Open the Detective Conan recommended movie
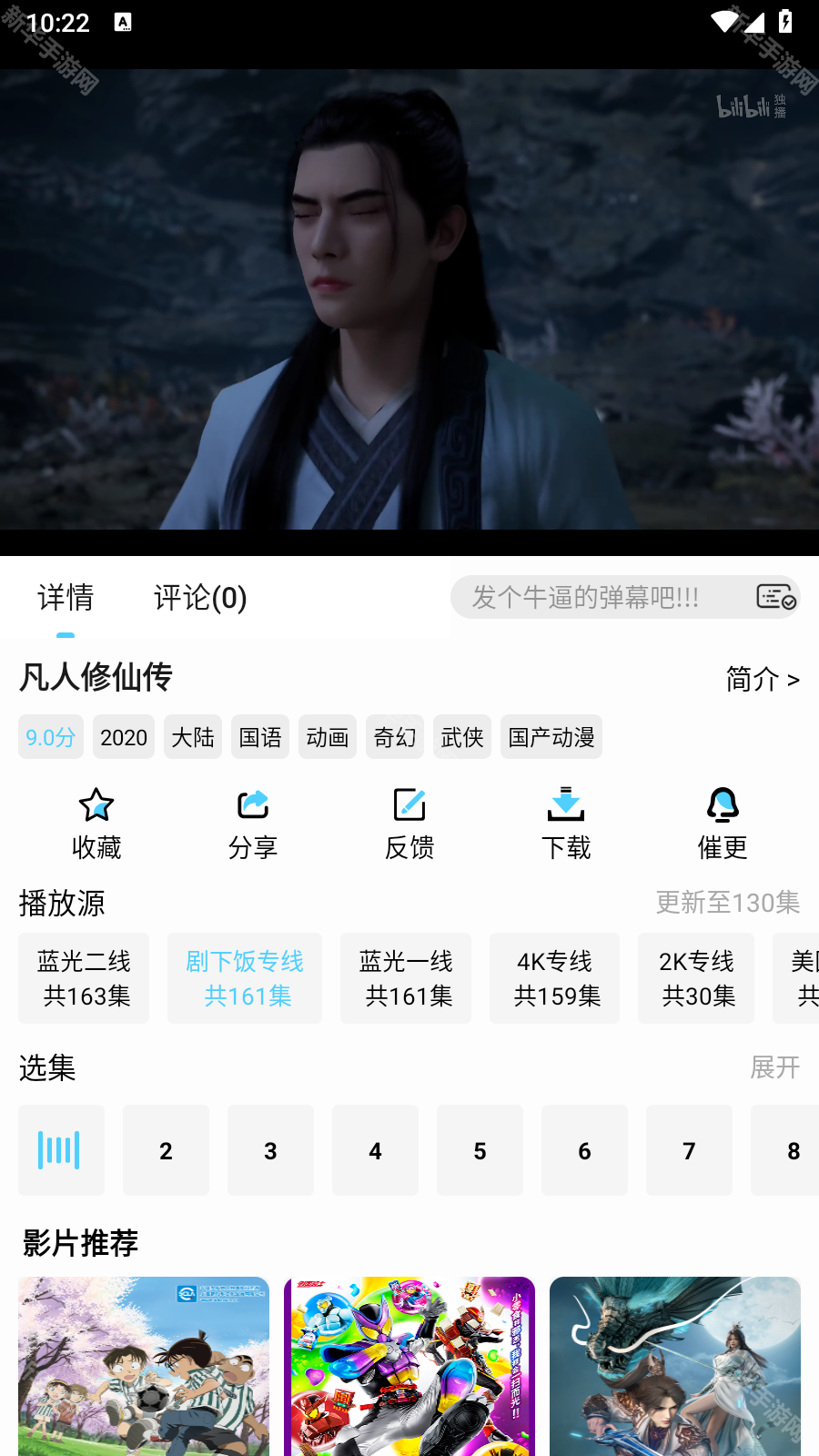The image size is (819, 1456). coord(144,1365)
